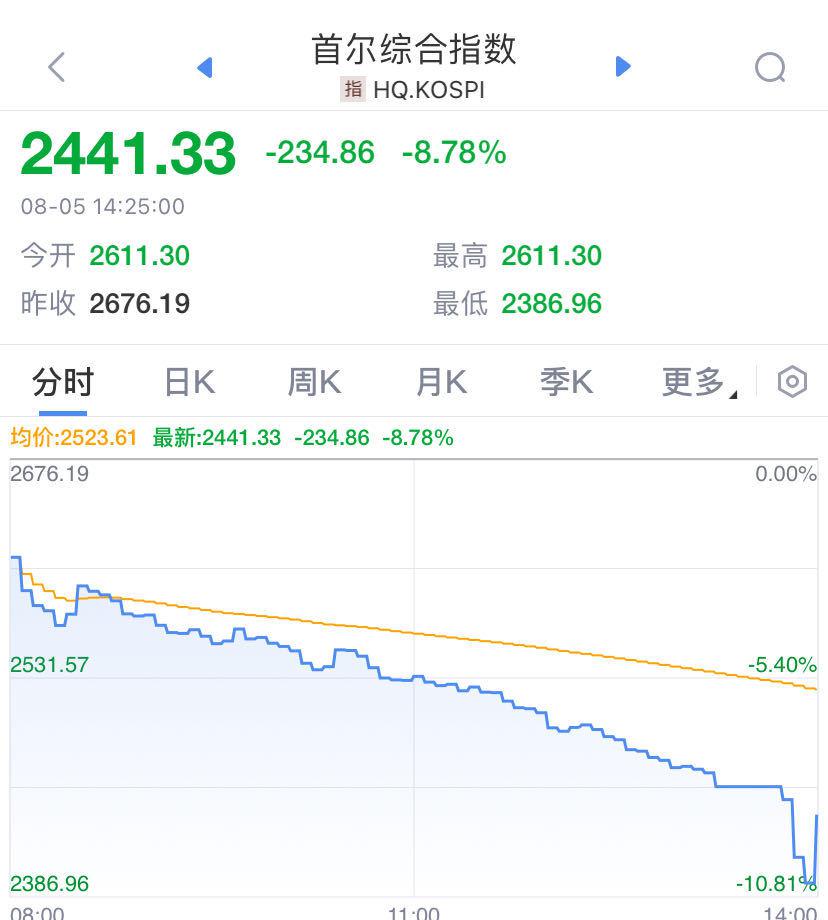
Task: Switch to the next index with right arrow
Action: pyautogui.click(x=623, y=67)
